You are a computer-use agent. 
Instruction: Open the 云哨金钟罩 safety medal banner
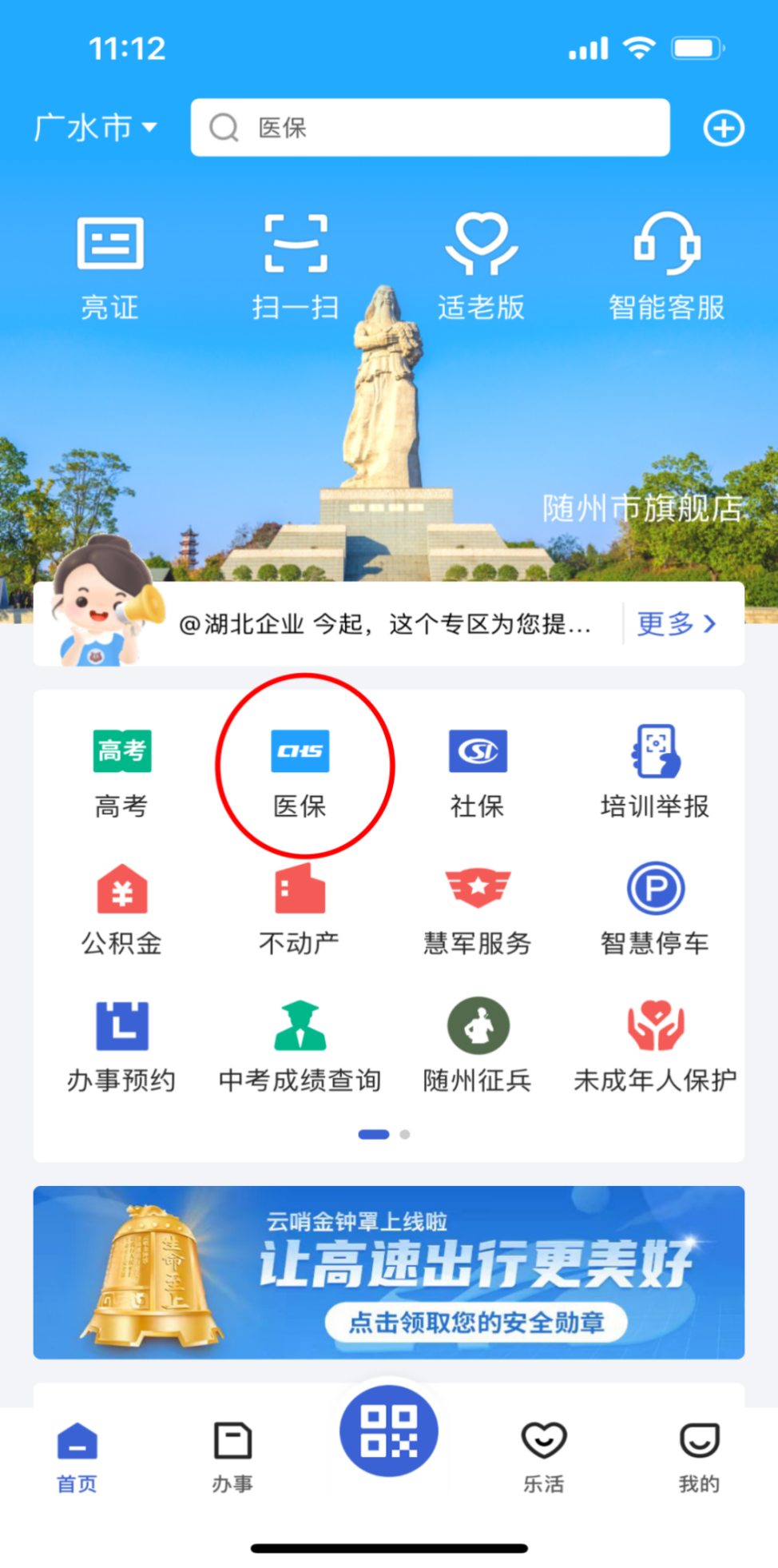389,1272
